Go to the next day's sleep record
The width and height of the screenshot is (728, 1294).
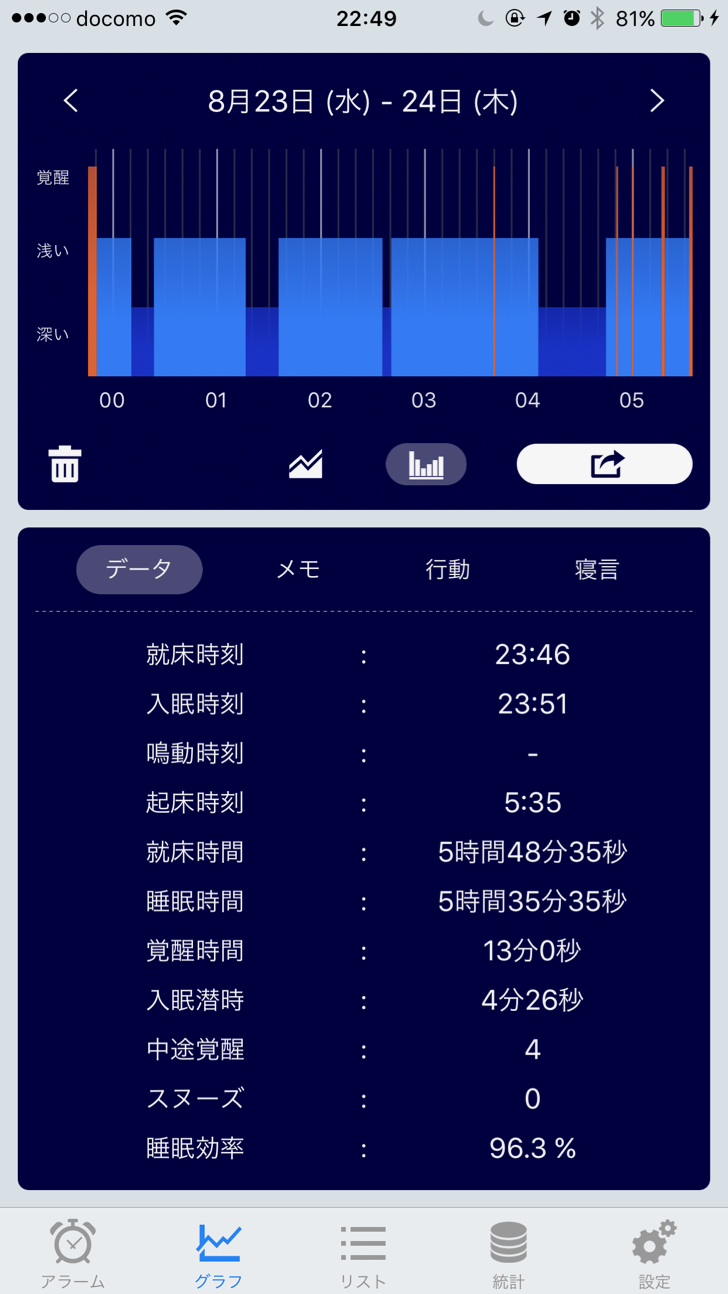click(x=657, y=101)
